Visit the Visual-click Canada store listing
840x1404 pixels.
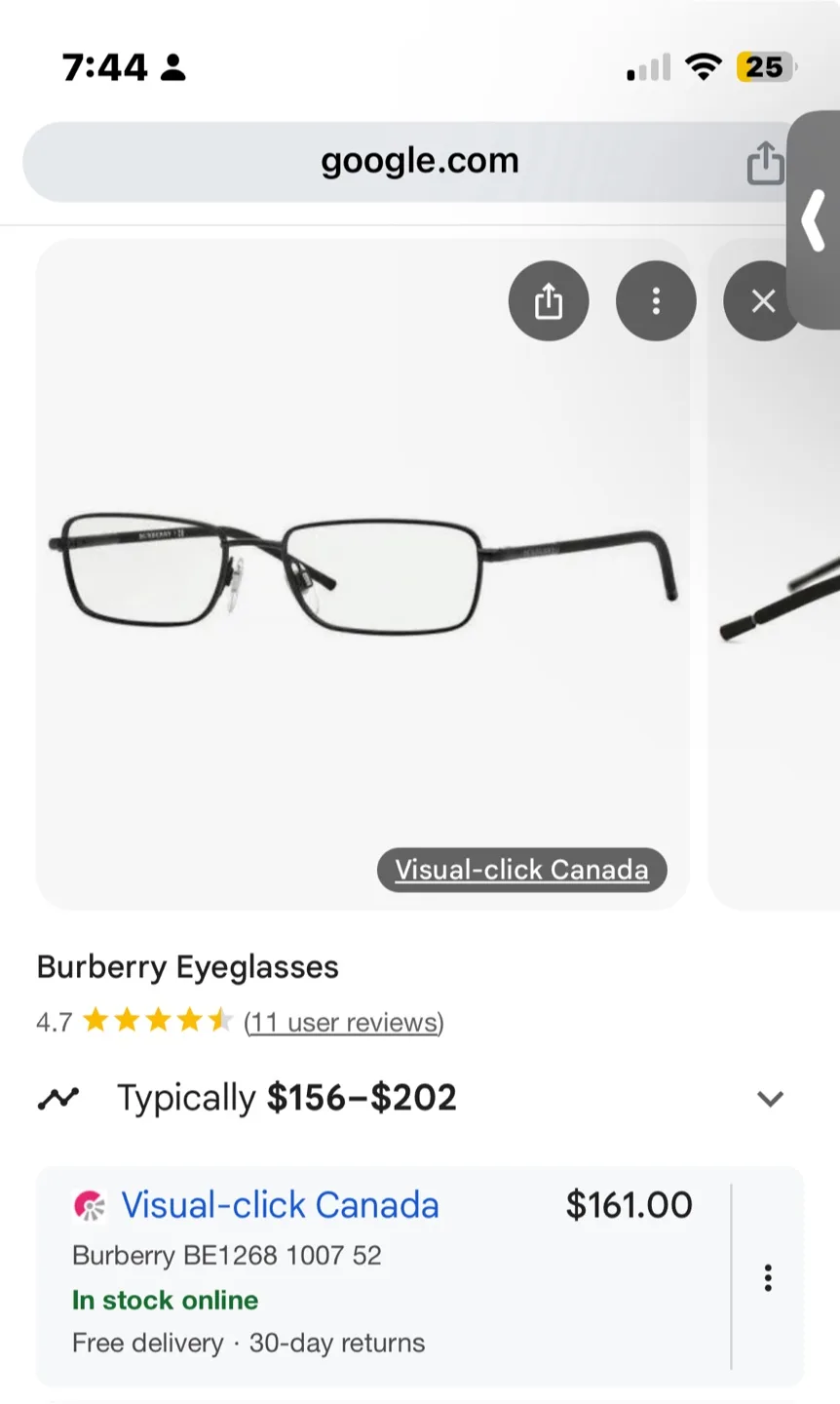279,1206
